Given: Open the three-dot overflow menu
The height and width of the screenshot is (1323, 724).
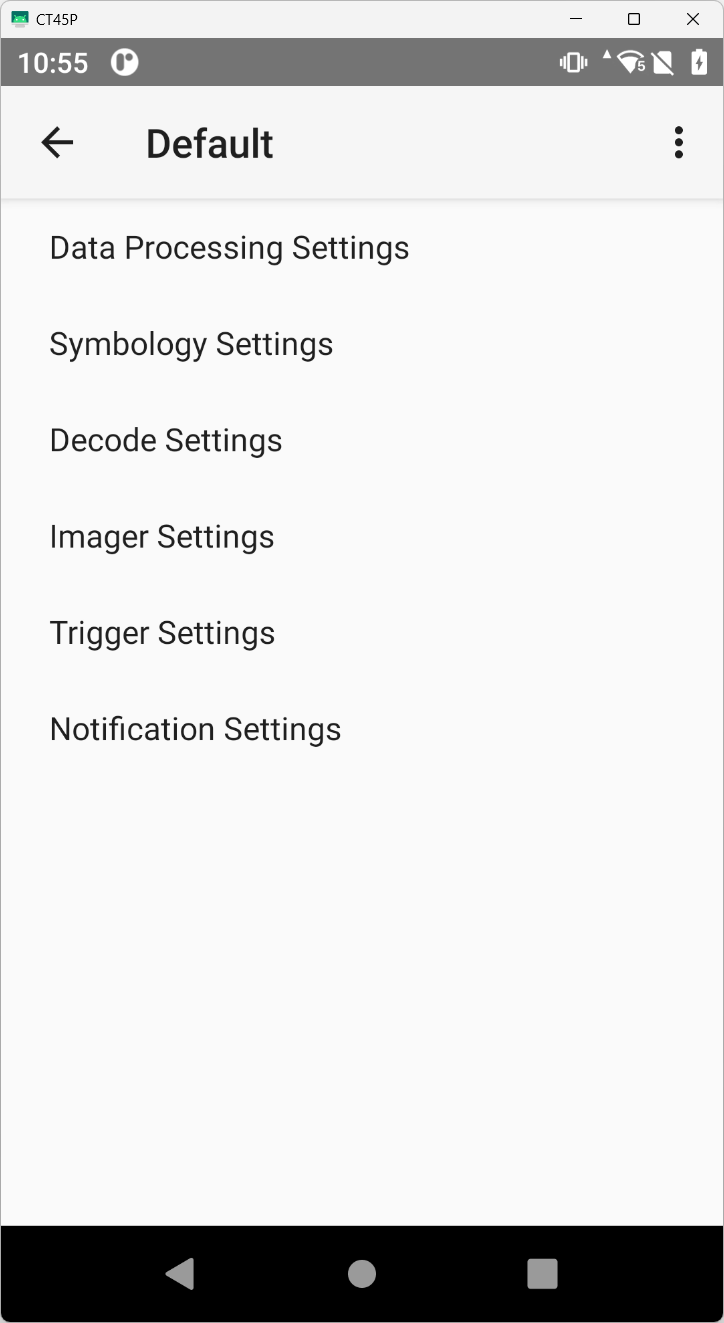Looking at the screenshot, I should (x=678, y=142).
